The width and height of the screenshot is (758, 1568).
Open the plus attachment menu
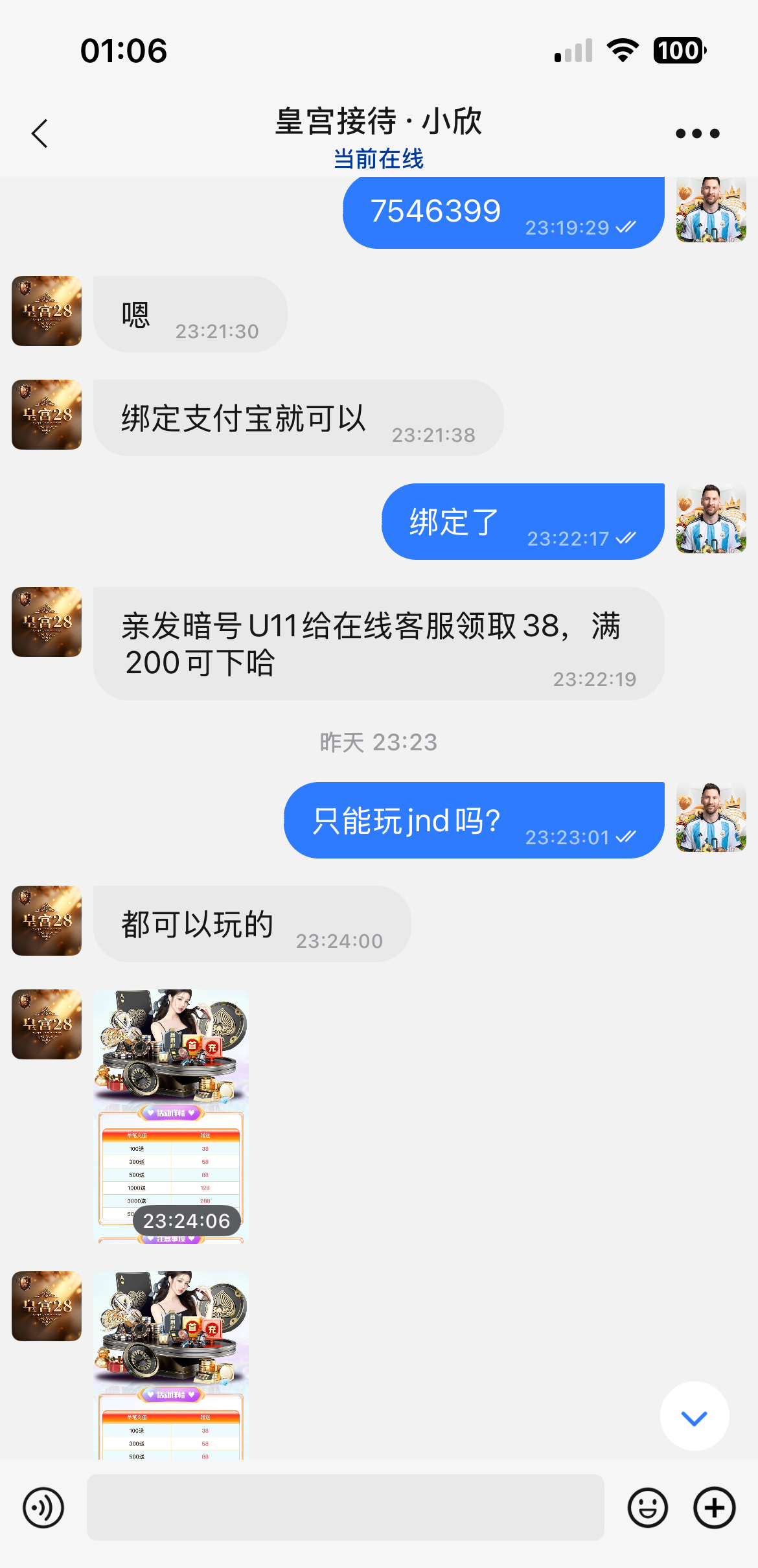click(x=714, y=1508)
